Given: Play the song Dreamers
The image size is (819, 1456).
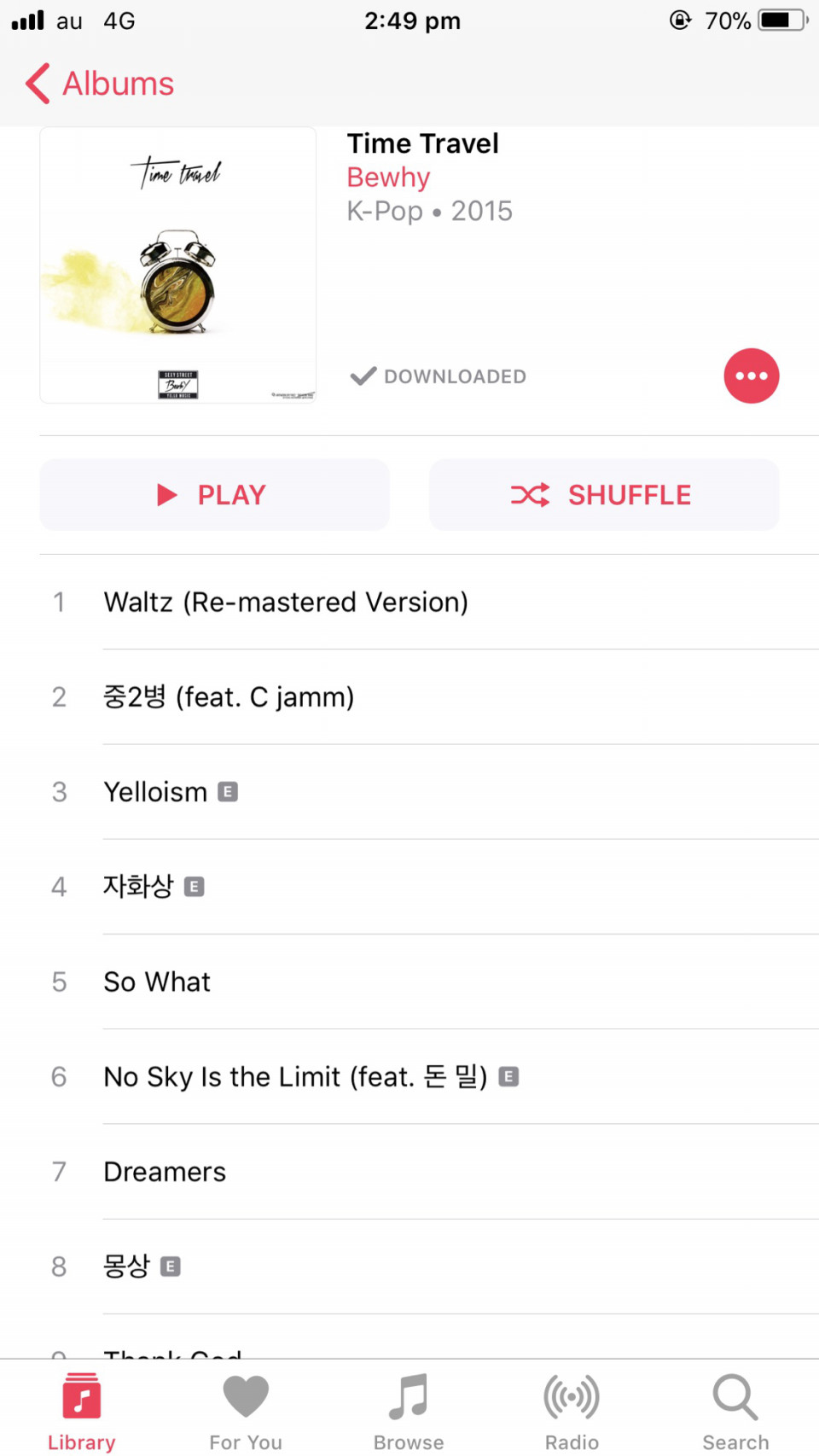Looking at the screenshot, I should (x=165, y=1172).
